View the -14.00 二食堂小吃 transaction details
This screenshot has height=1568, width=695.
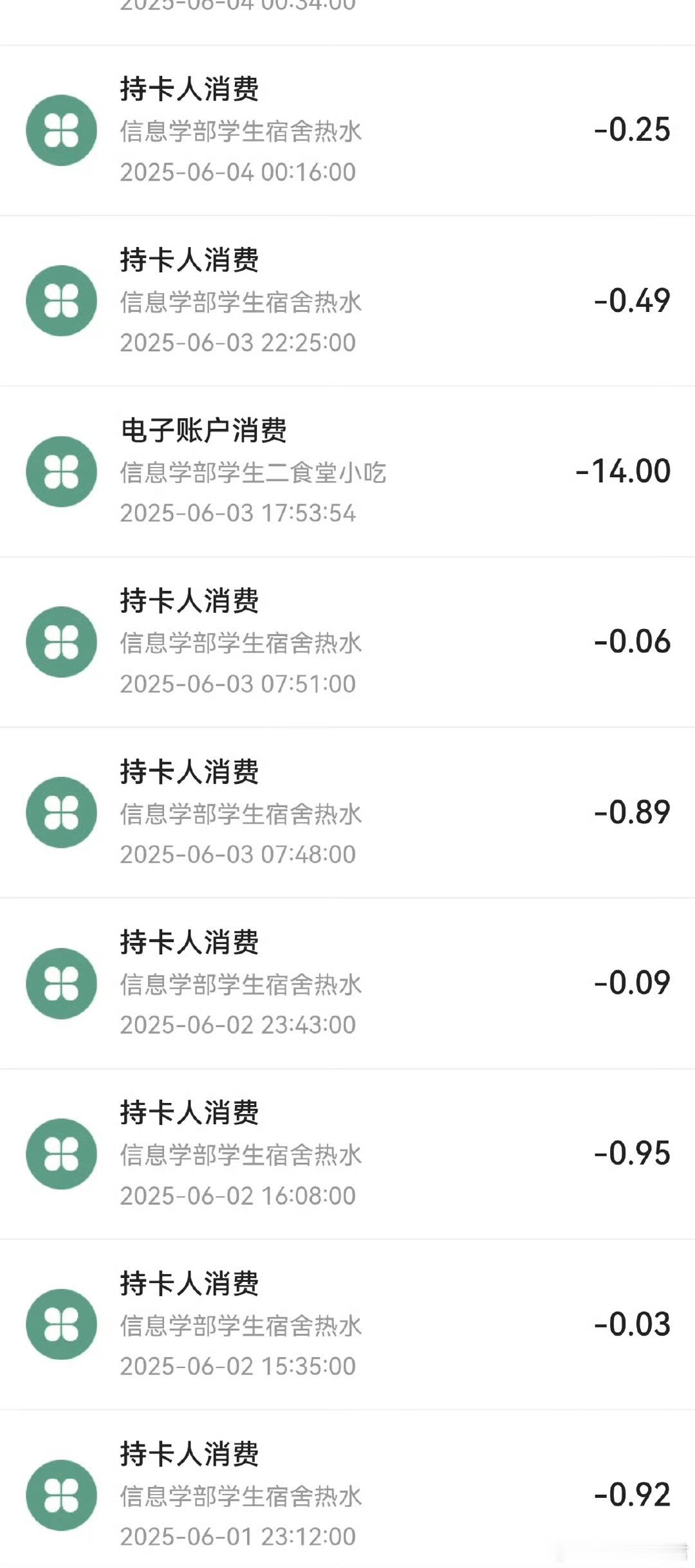347,471
